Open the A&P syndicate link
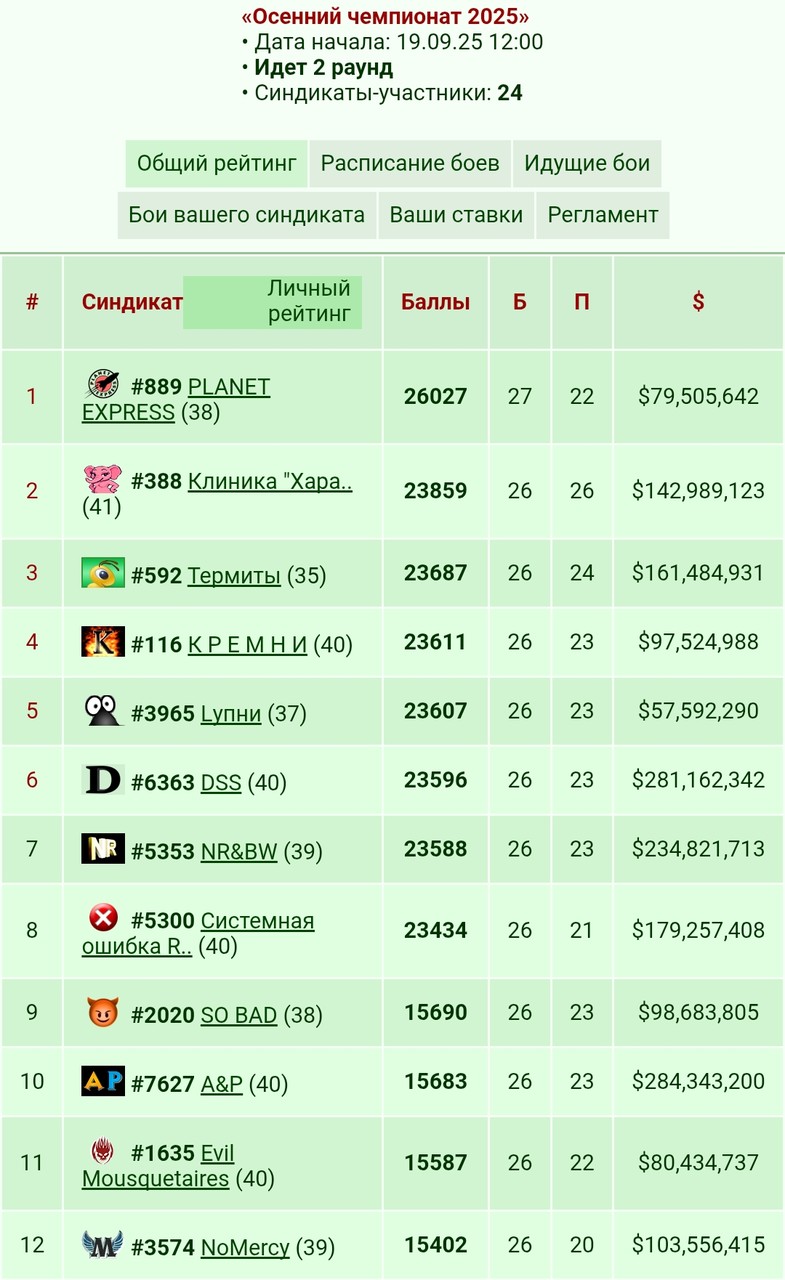Image resolution: width=785 pixels, height=1280 pixels. pos(222,1084)
